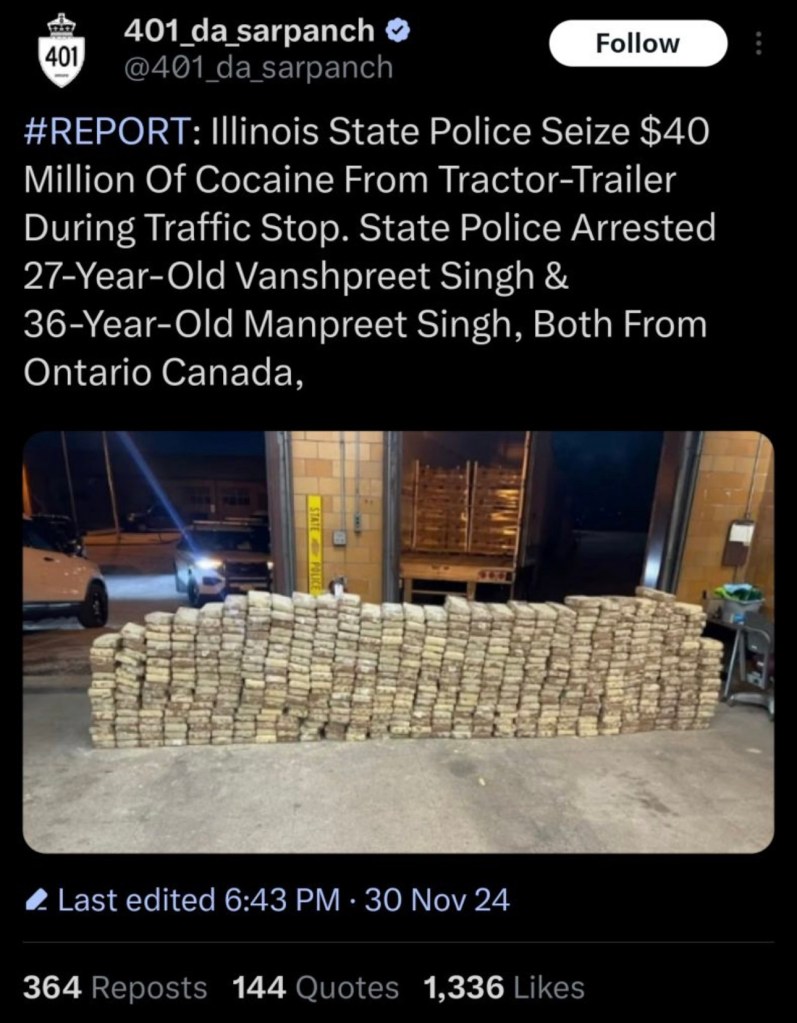View the seized cocaine photo fullscreen
The image size is (797, 1023).
[398, 641]
